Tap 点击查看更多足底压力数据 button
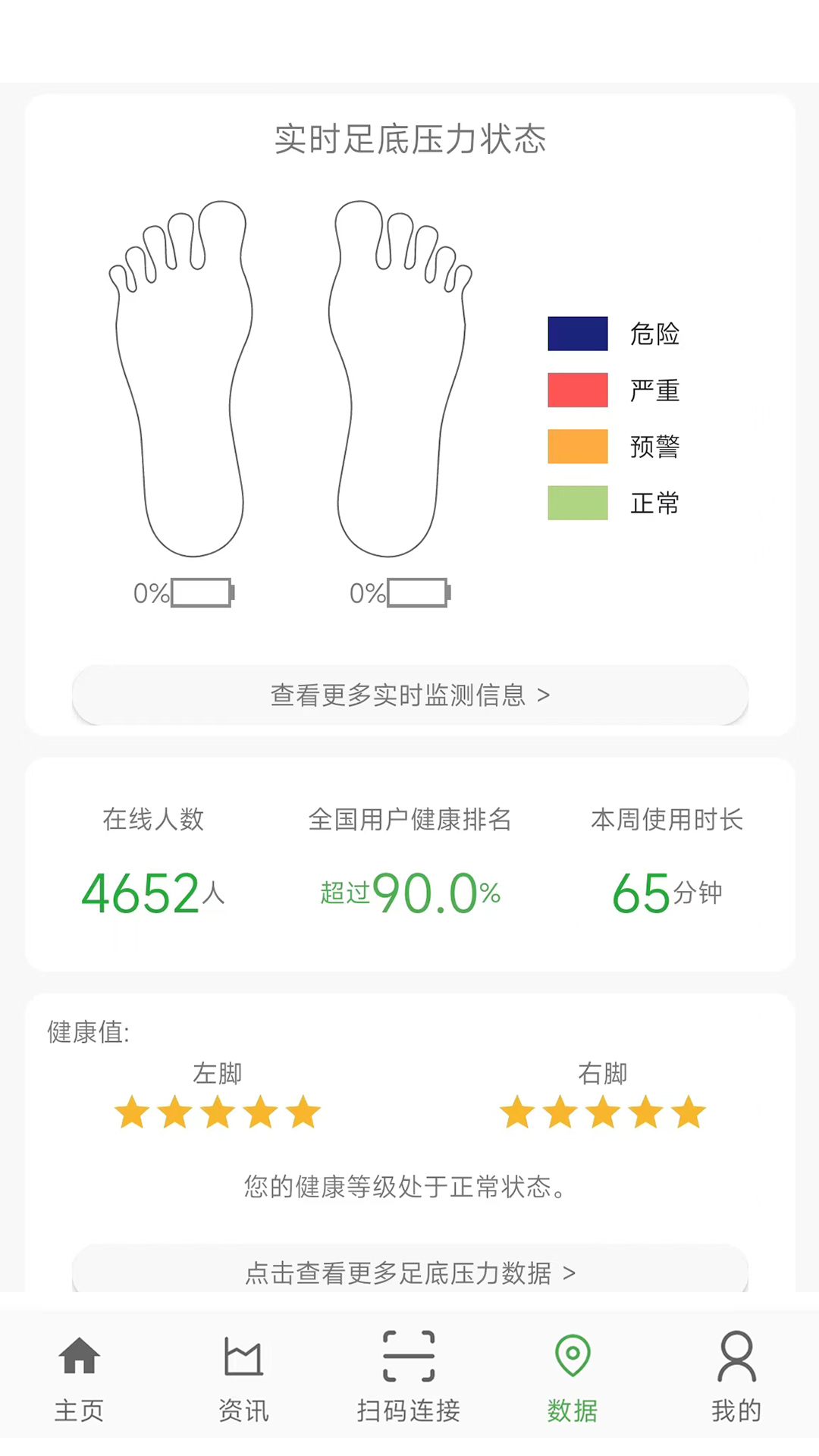The width and height of the screenshot is (819, 1456). tap(409, 1269)
